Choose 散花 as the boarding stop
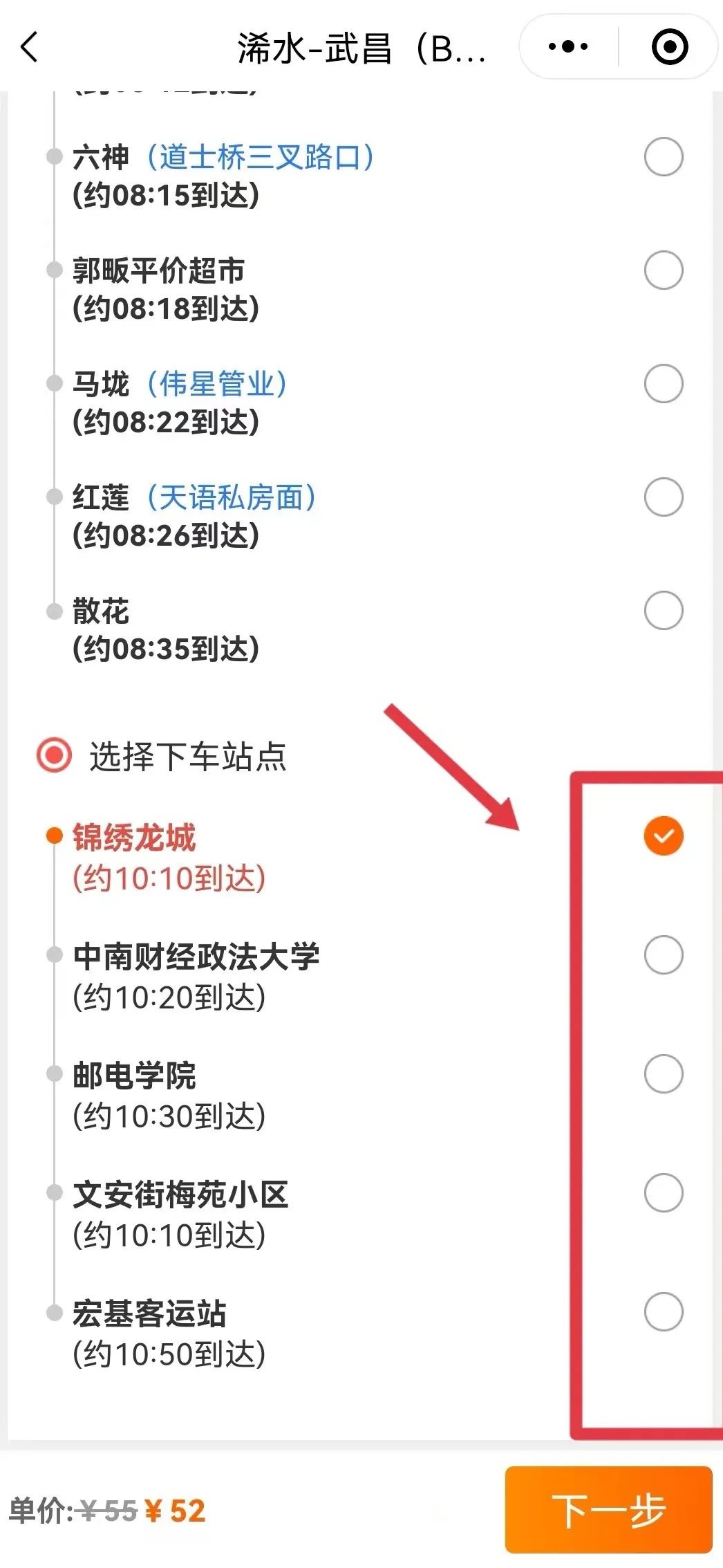 (663, 611)
